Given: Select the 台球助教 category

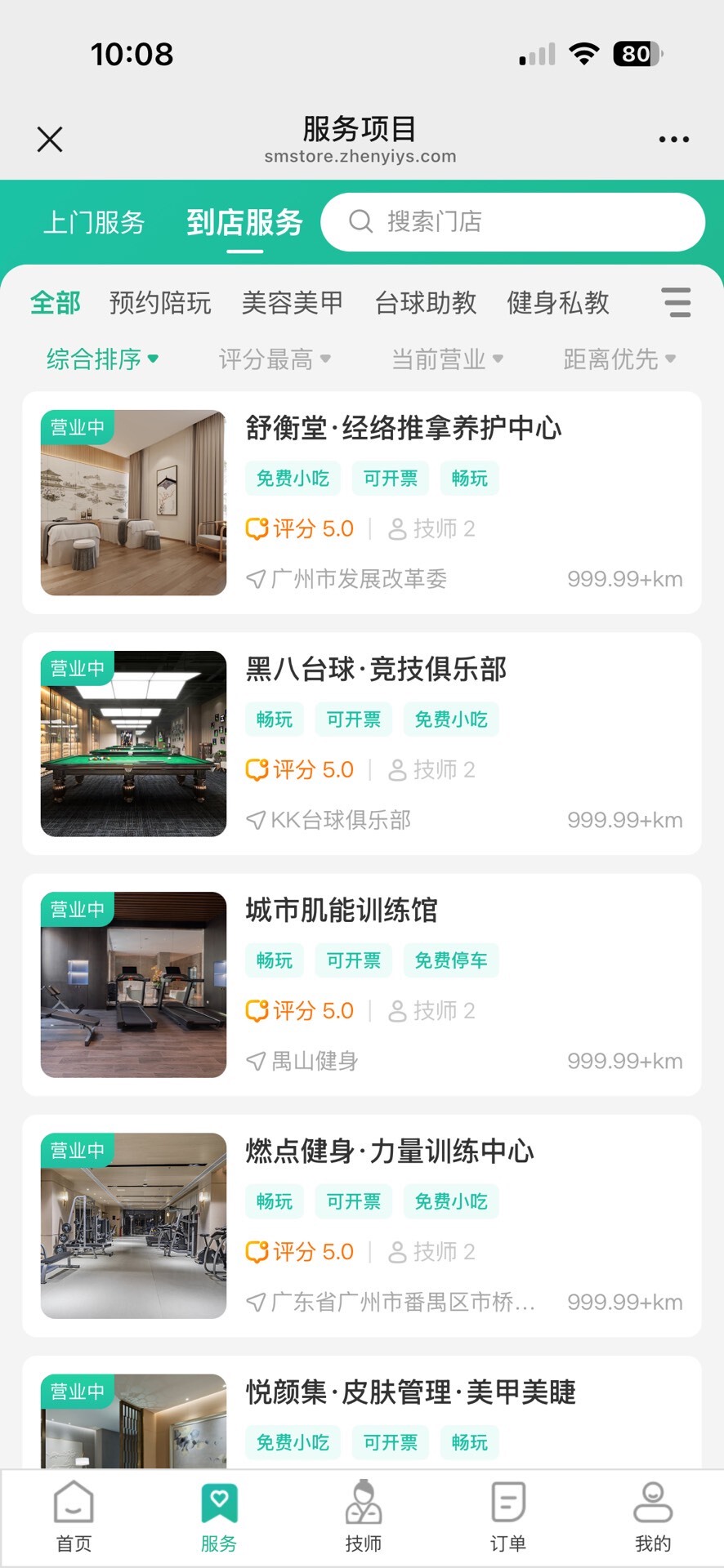Looking at the screenshot, I should pyautogui.click(x=426, y=303).
